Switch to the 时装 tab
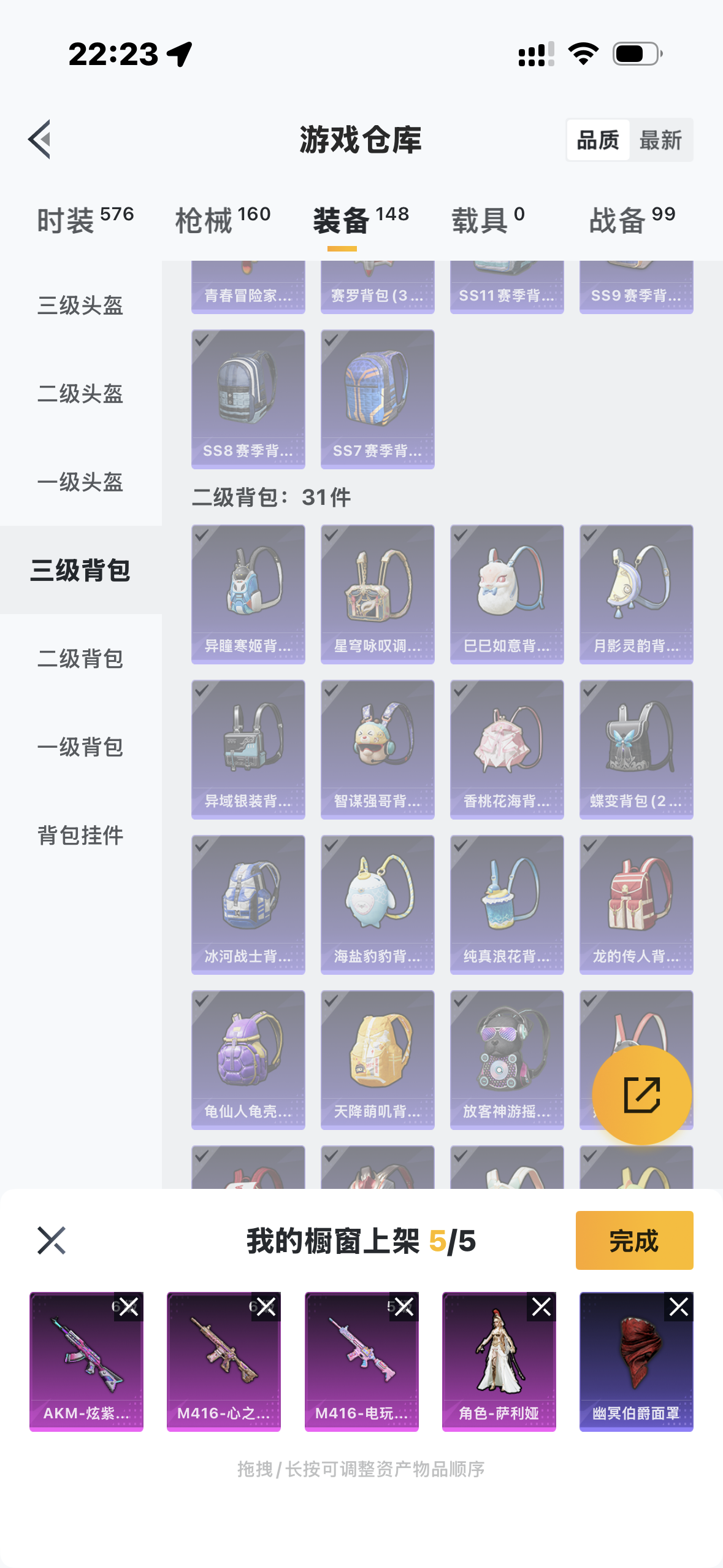 coord(85,220)
